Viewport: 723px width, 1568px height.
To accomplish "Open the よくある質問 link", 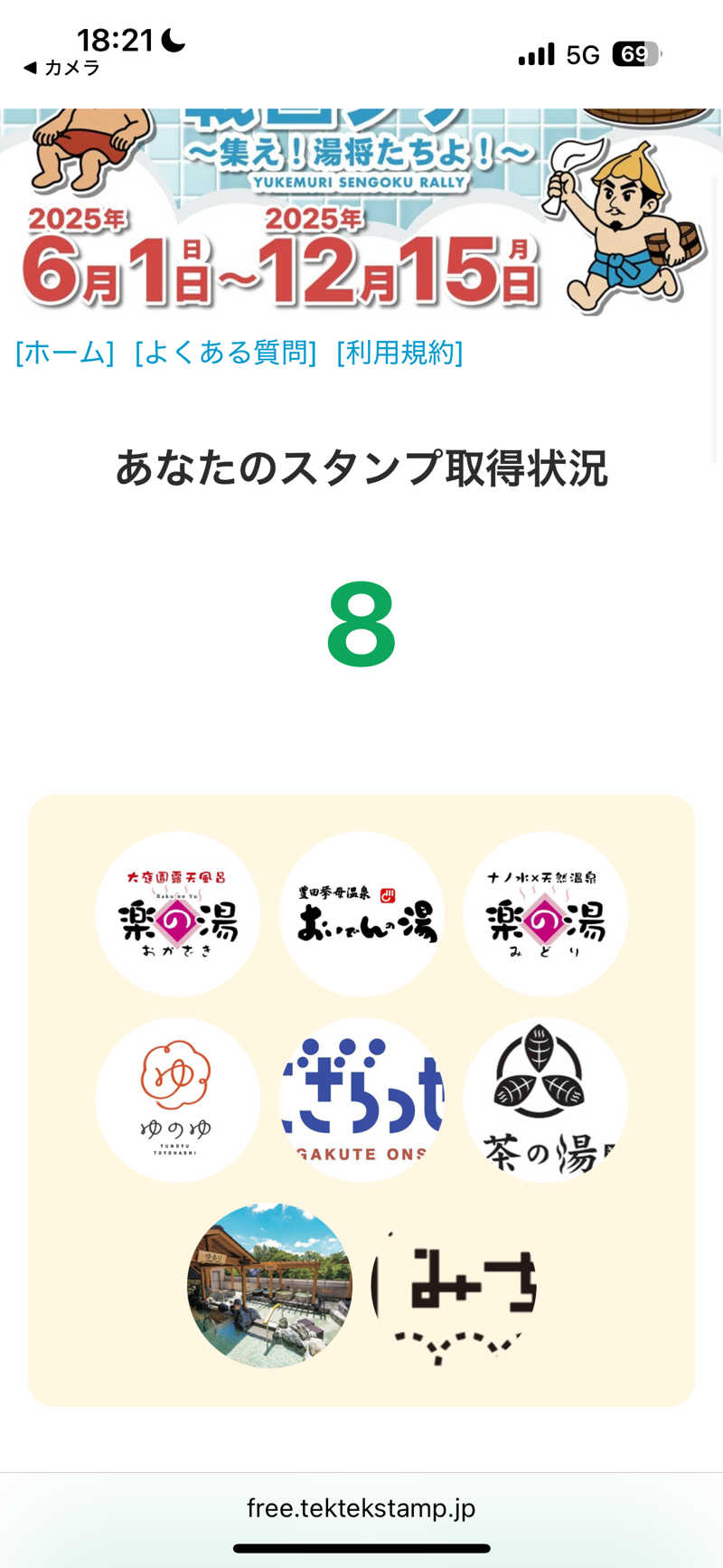I will pyautogui.click(x=226, y=353).
